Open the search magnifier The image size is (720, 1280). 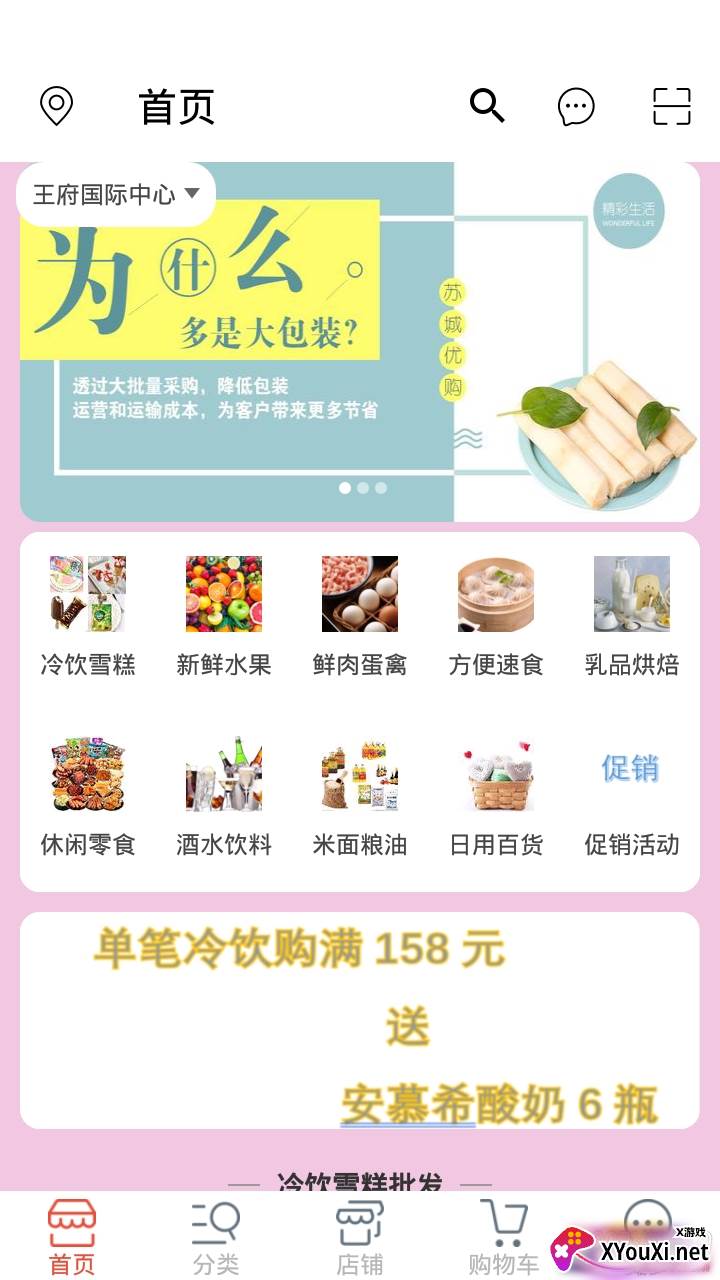coord(487,105)
